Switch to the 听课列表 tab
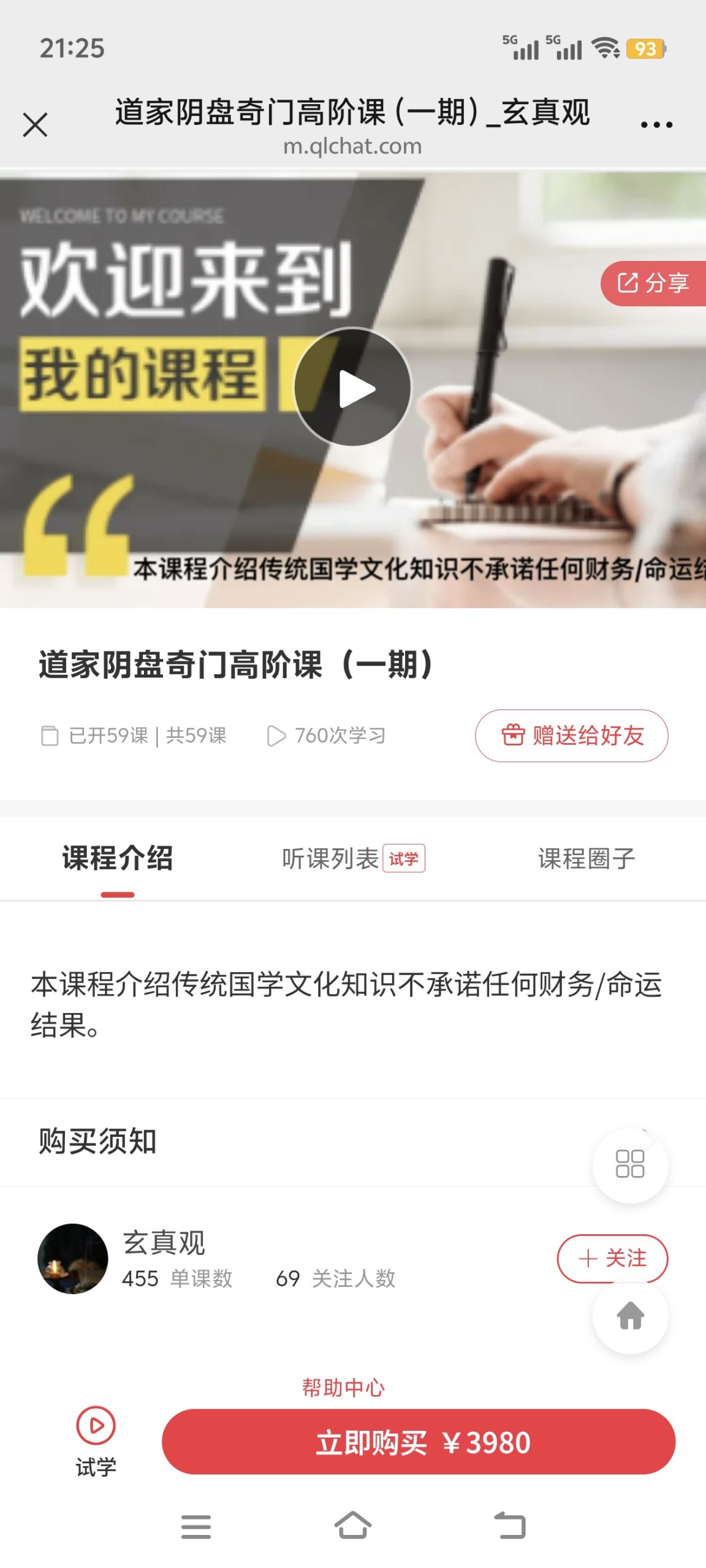The width and height of the screenshot is (706, 1568). tap(331, 858)
